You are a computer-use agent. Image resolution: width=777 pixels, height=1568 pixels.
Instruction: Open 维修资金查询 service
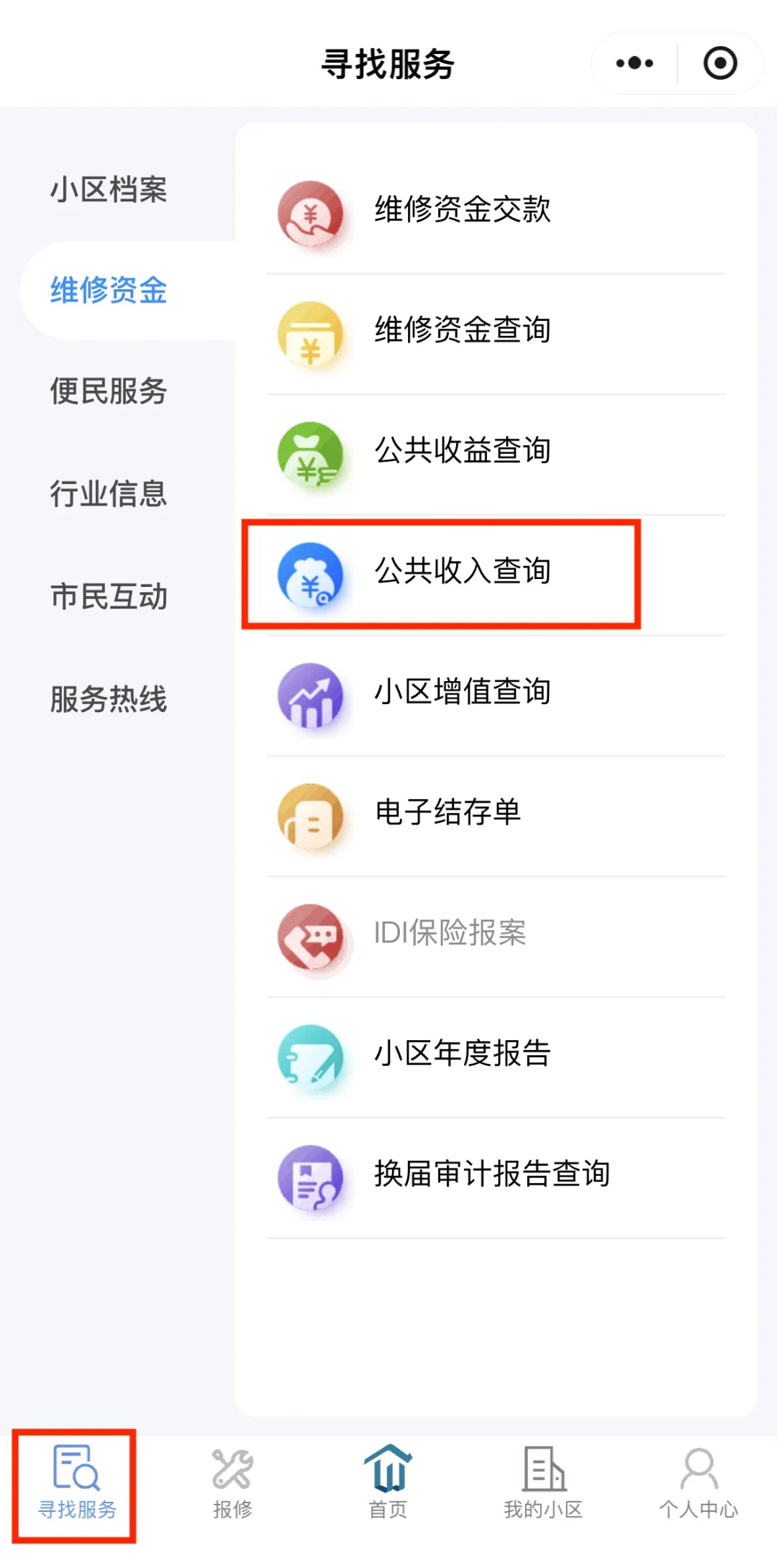pyautogui.click(x=496, y=334)
